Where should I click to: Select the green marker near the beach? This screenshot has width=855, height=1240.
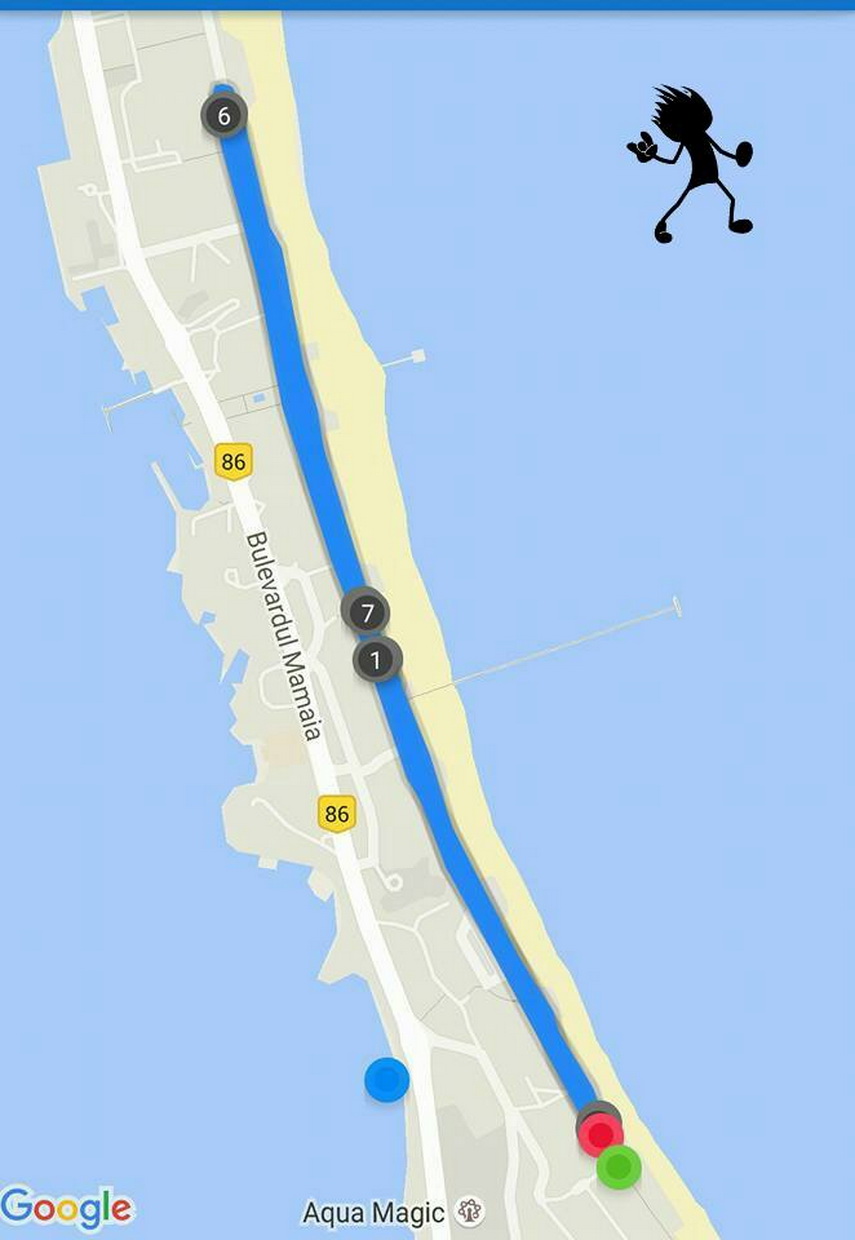(x=618, y=1166)
